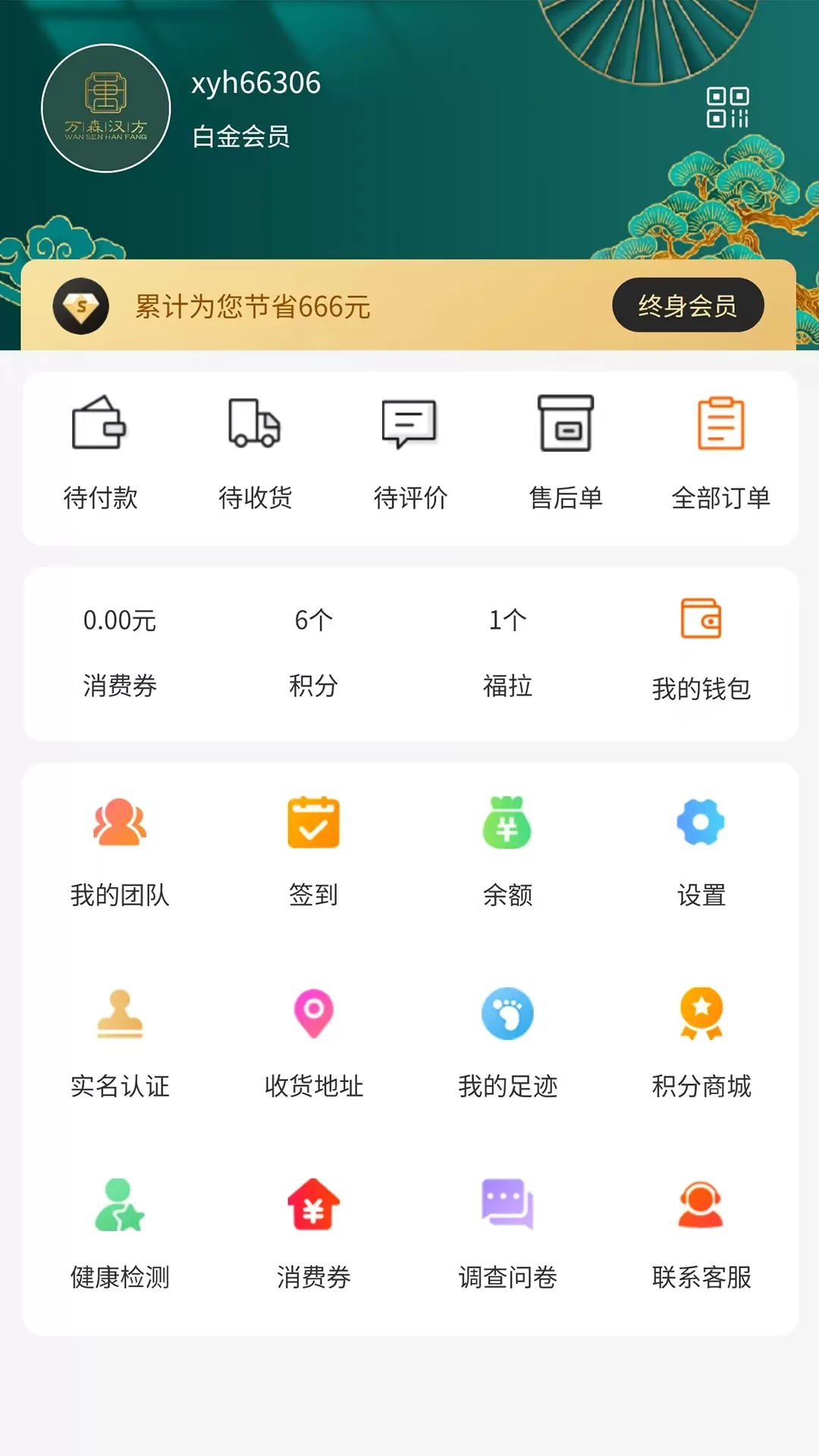Open 我的团队
The image size is (819, 1456).
coord(120,852)
